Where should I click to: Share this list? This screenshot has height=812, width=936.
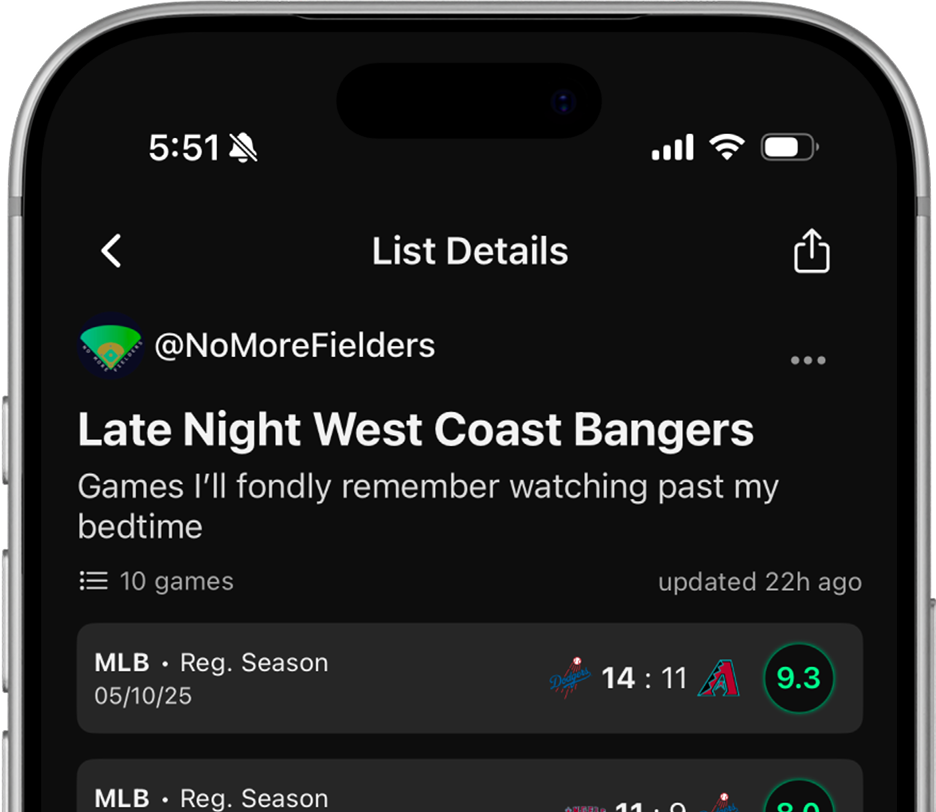click(x=811, y=251)
